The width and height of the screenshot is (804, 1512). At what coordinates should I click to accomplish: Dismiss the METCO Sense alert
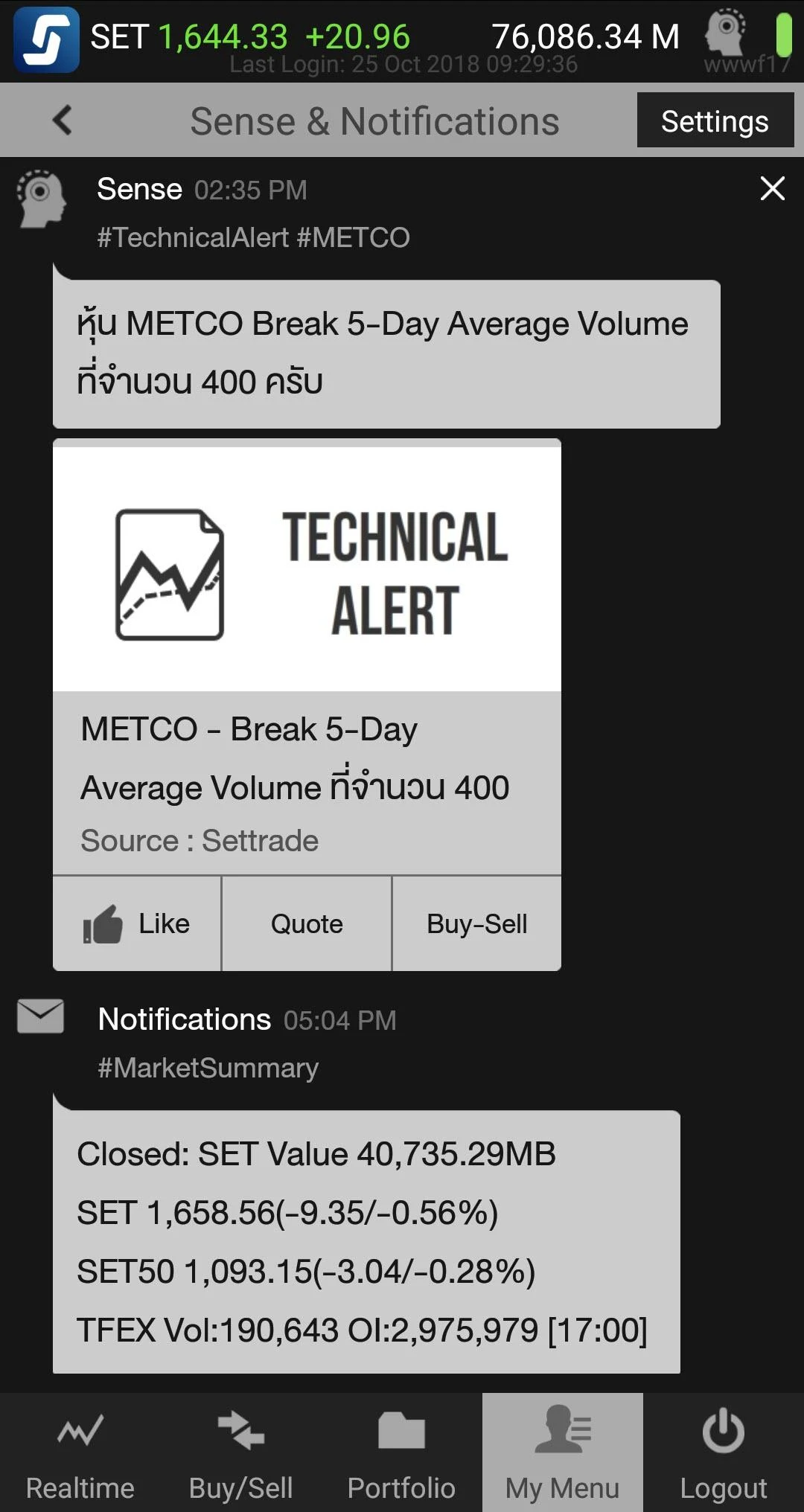pos(772,188)
